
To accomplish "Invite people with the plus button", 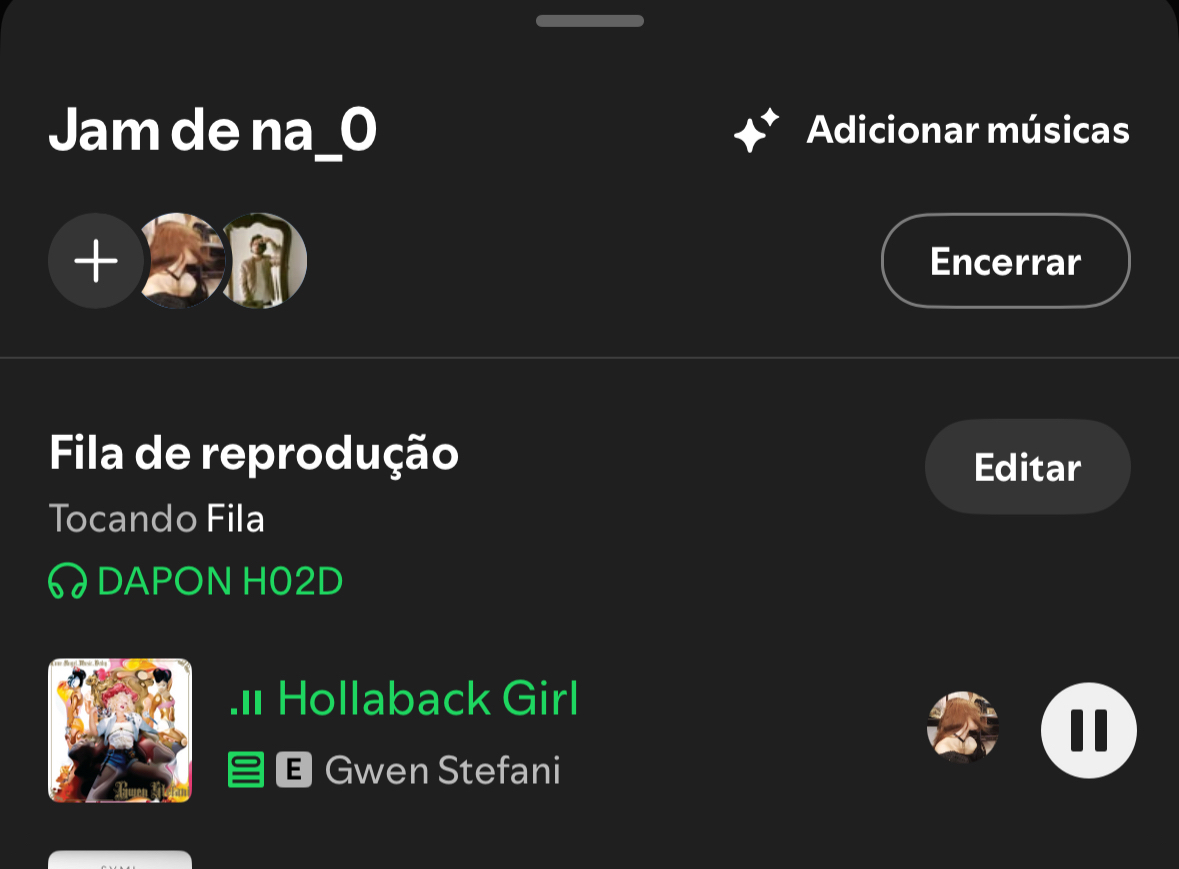I will click(96, 261).
